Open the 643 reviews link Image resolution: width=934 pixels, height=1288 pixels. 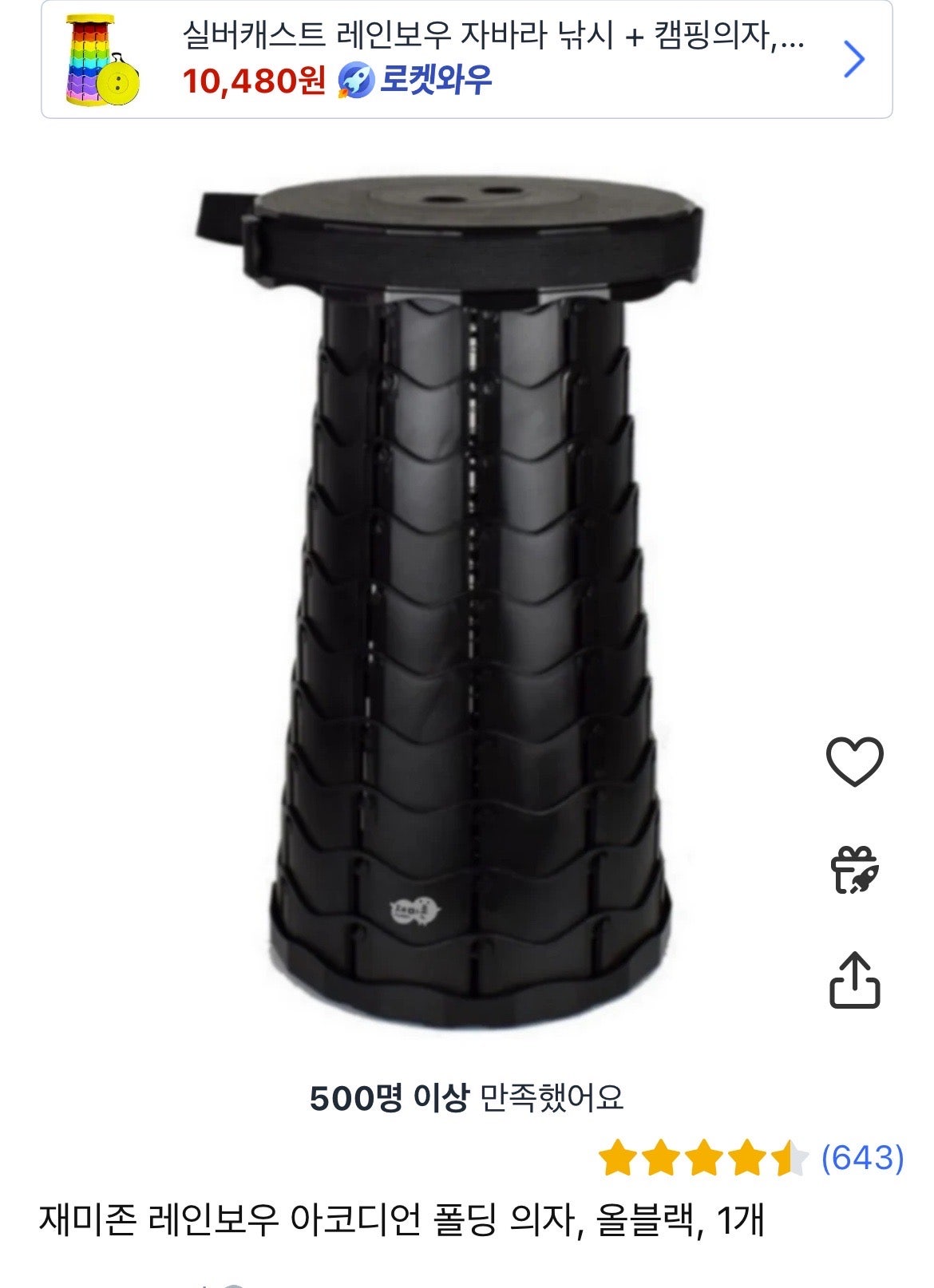(x=862, y=1157)
